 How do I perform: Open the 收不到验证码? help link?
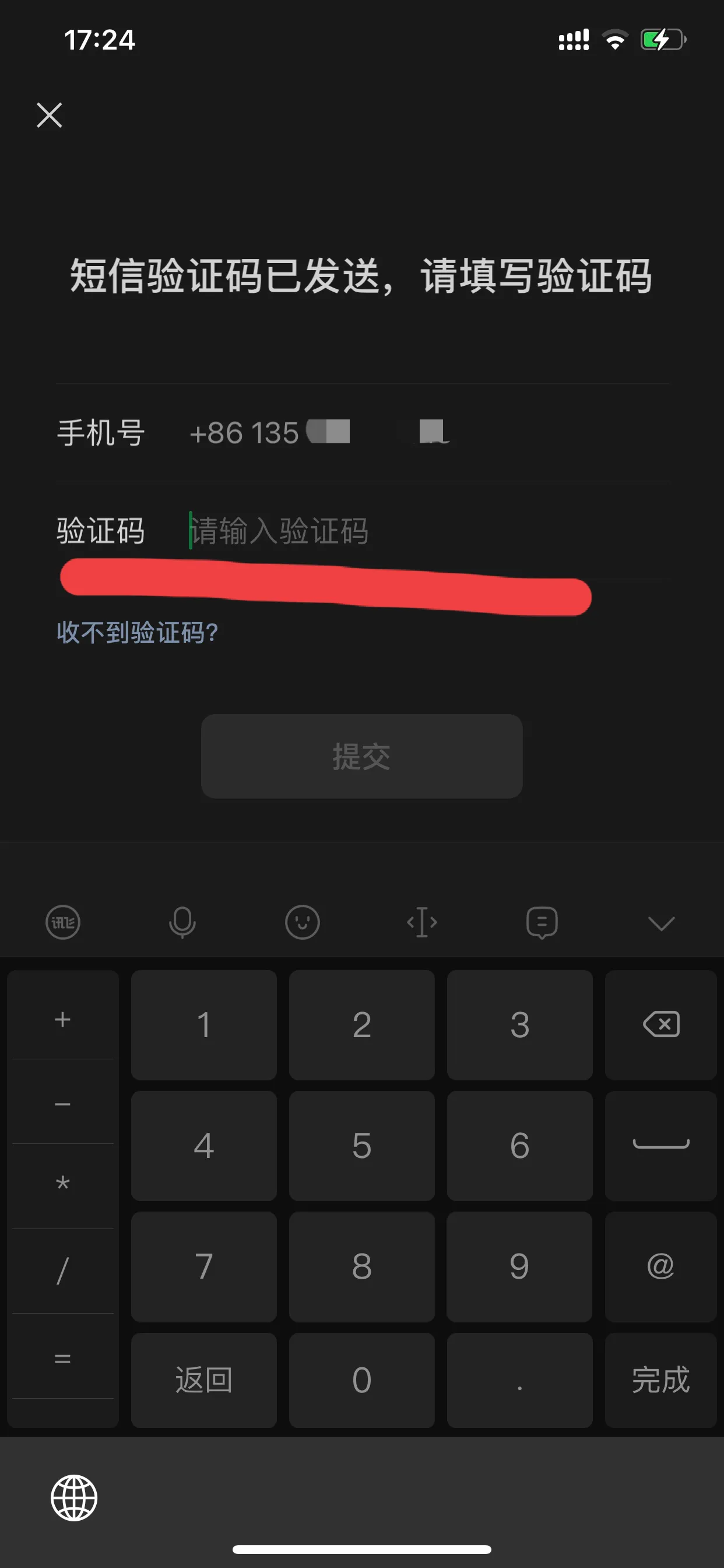pyautogui.click(x=138, y=632)
